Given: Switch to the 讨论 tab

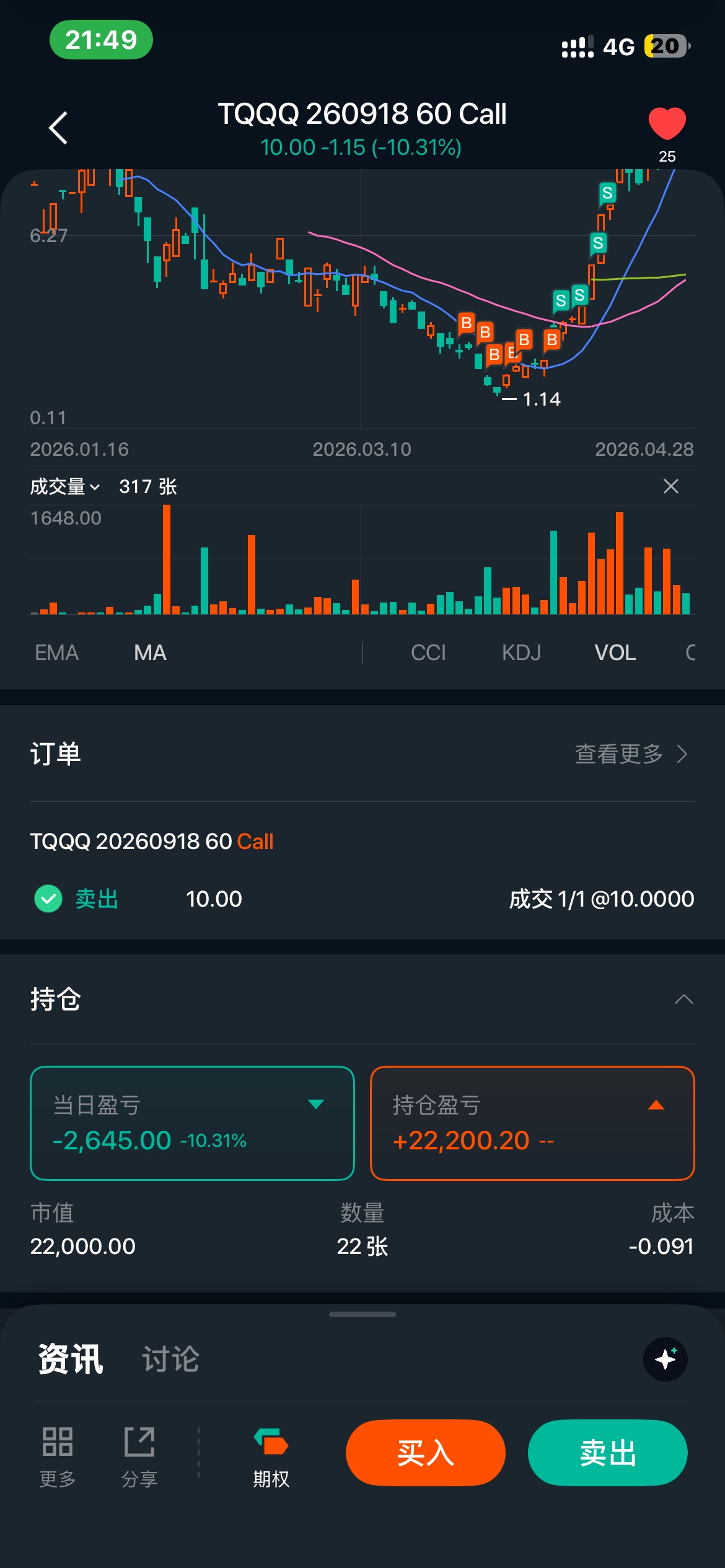Looking at the screenshot, I should 170,1359.
